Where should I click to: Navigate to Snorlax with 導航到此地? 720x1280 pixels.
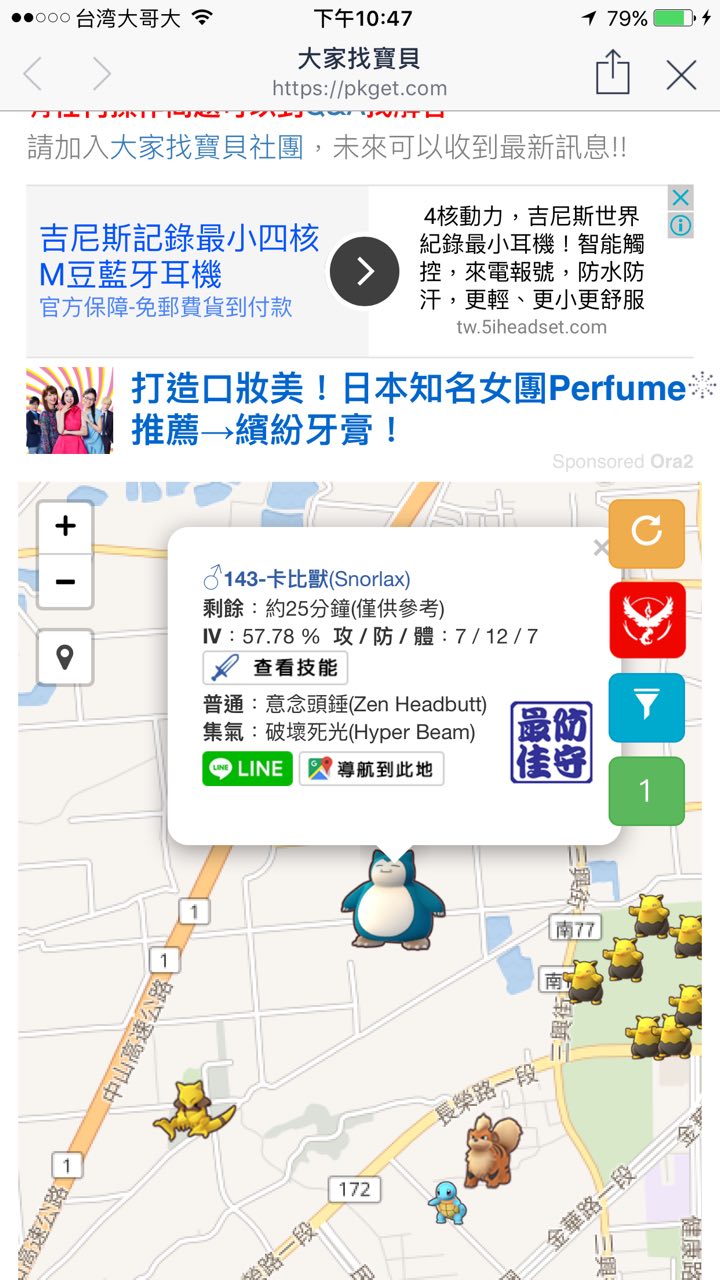pos(371,769)
